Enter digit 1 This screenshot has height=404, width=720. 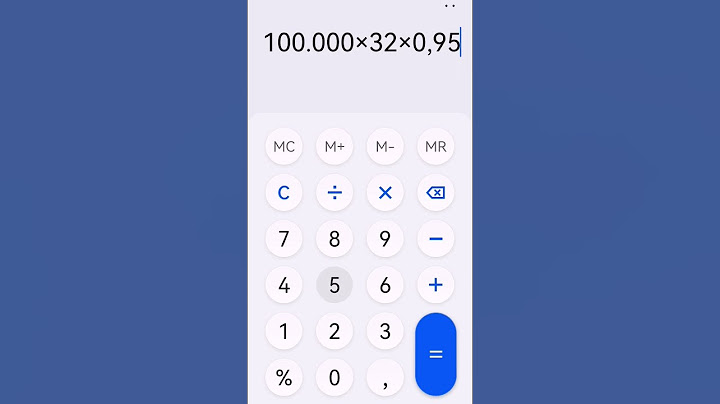pyautogui.click(x=284, y=331)
